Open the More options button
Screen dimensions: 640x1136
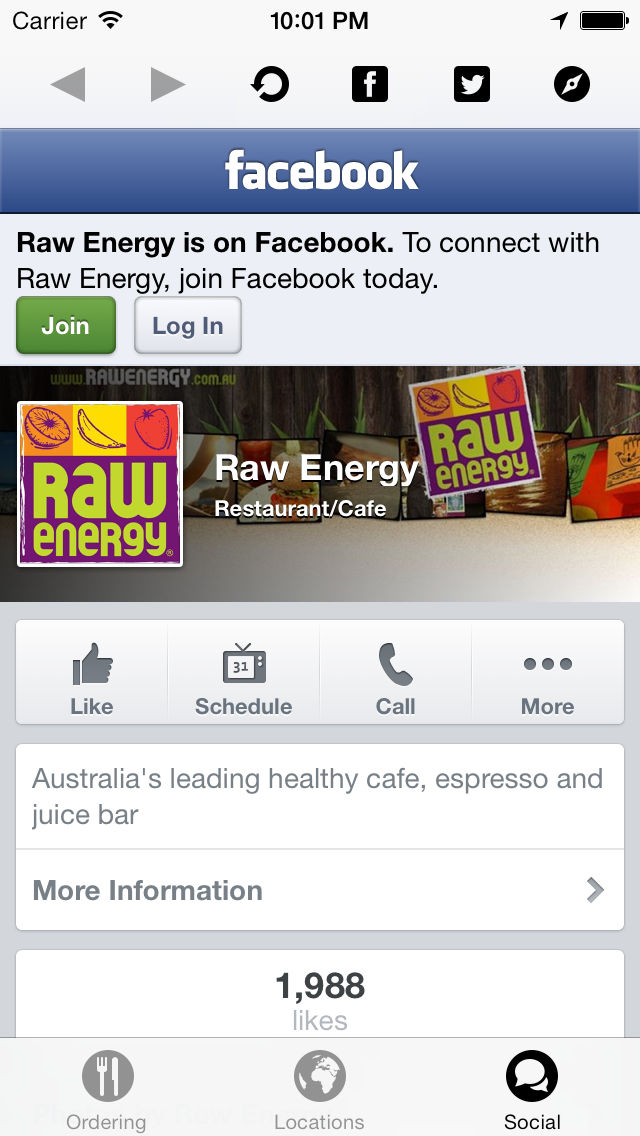(548, 672)
